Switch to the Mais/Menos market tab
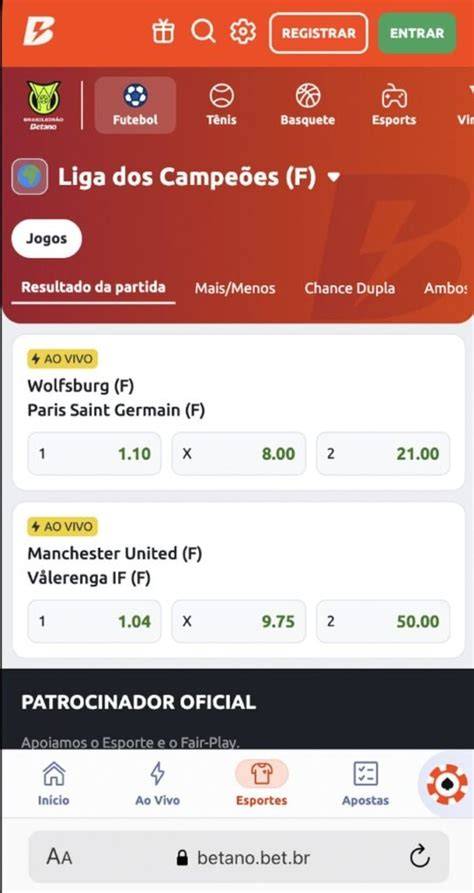This screenshot has height=893, width=474. pyautogui.click(x=235, y=288)
